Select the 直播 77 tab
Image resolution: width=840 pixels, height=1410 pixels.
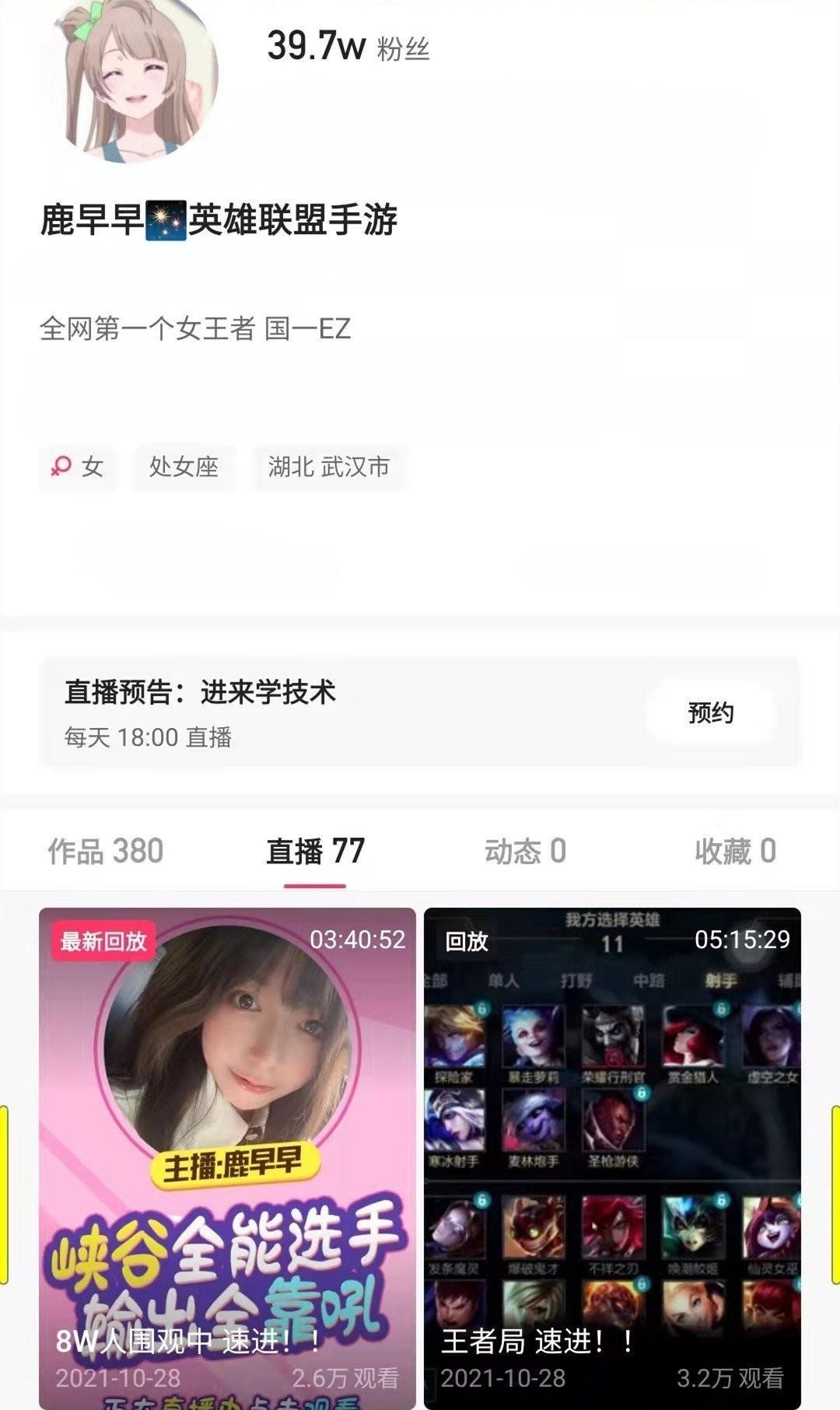pos(315,851)
